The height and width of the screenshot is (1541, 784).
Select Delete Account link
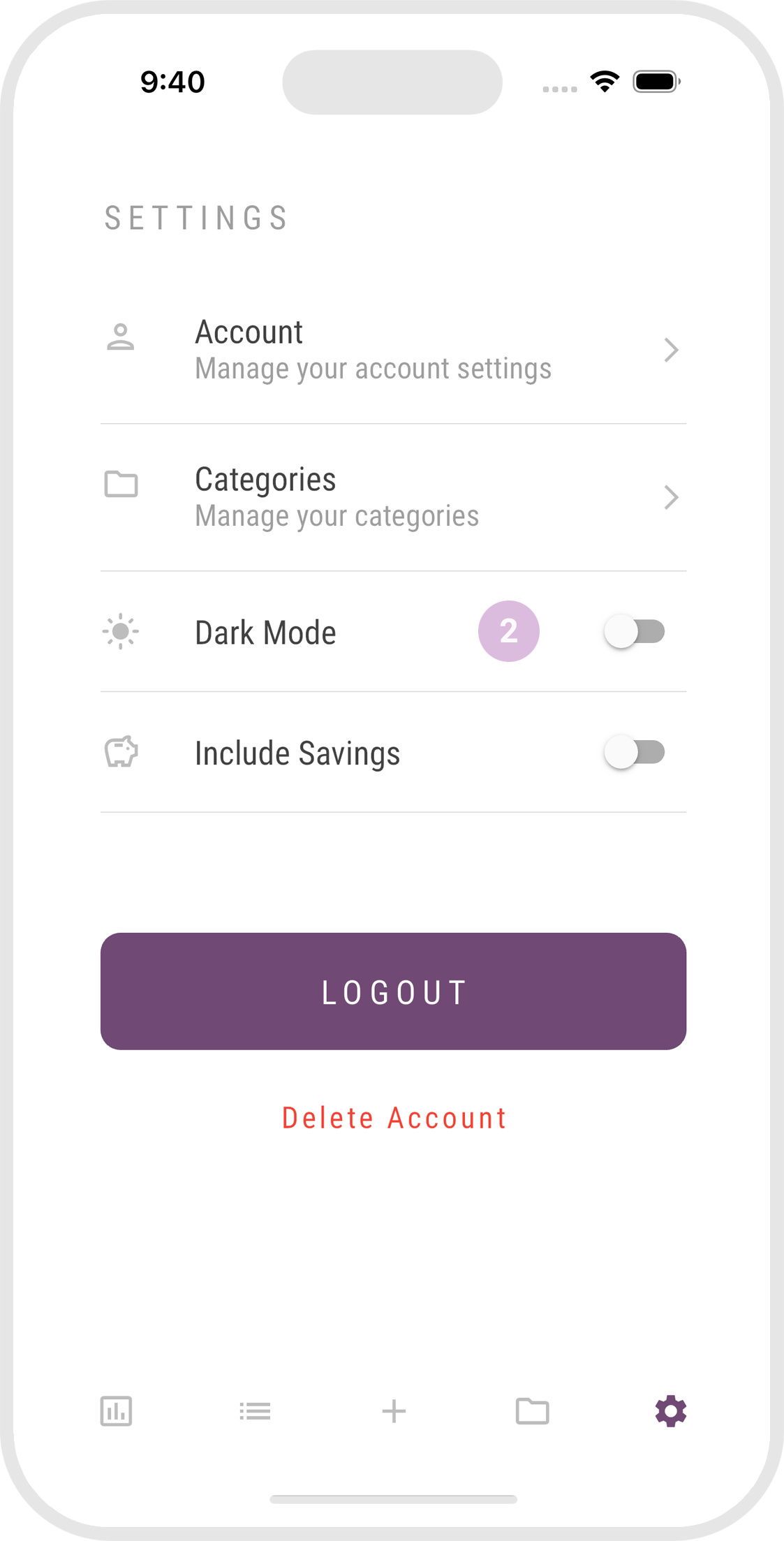click(x=394, y=1118)
